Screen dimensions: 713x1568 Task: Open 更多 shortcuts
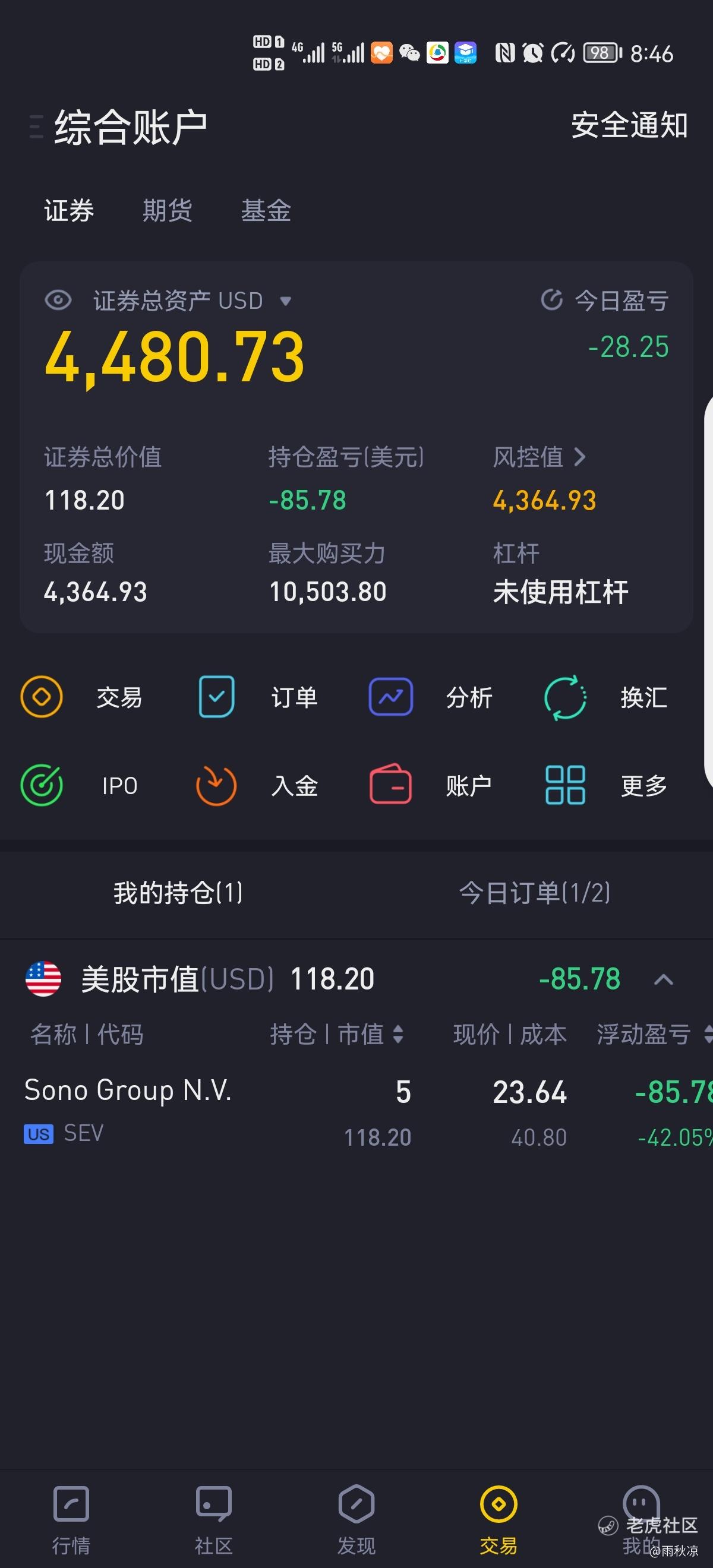coord(606,785)
